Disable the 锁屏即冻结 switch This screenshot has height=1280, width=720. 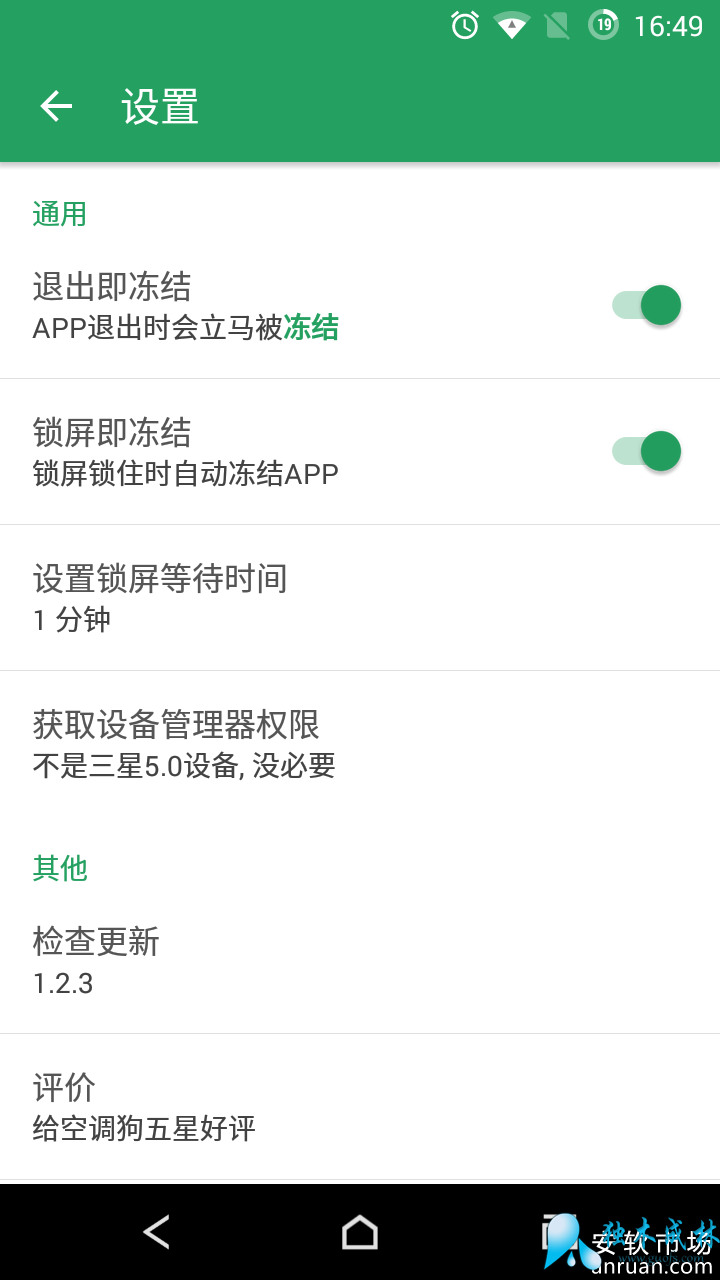click(646, 451)
